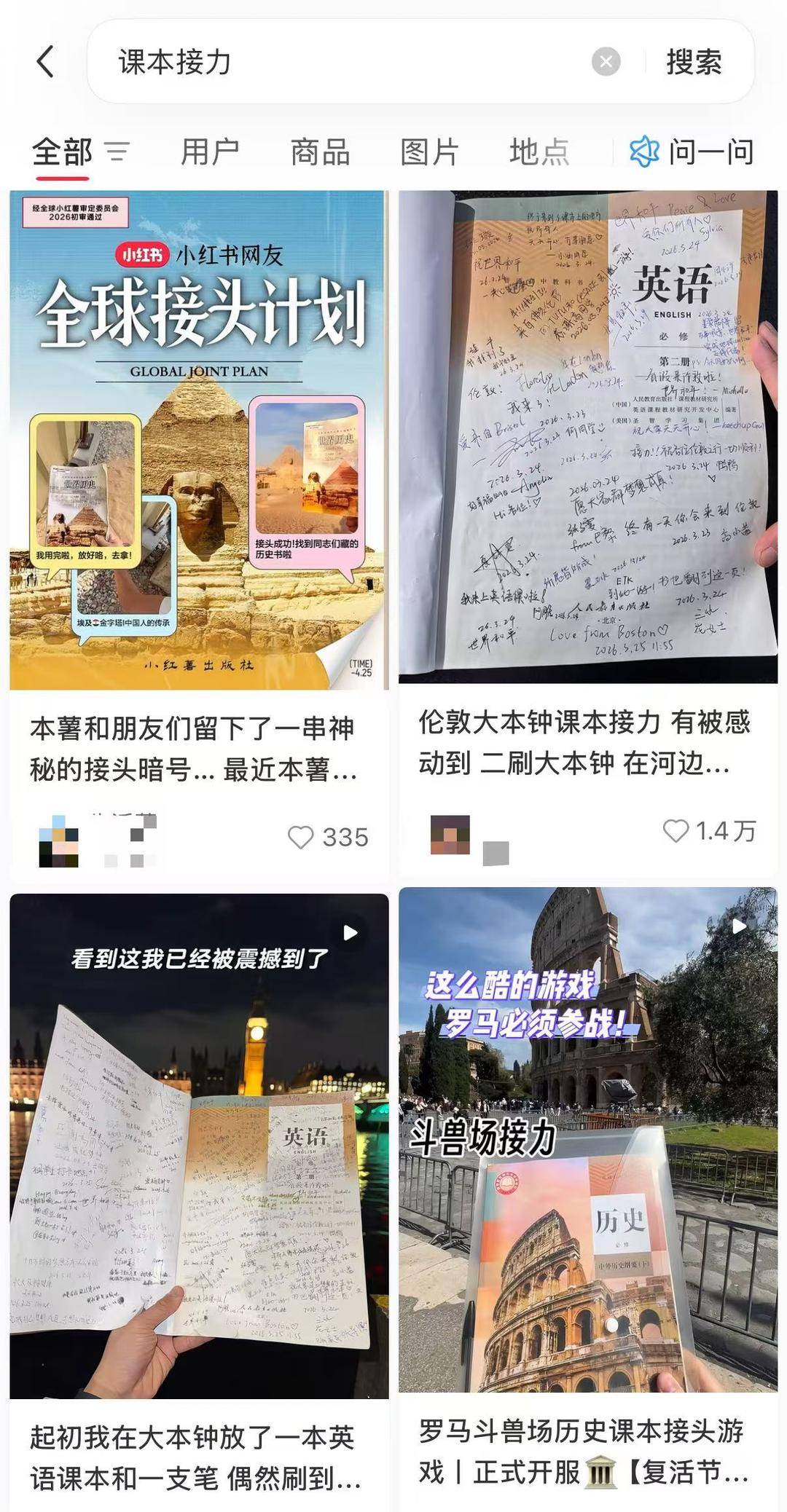Viewport: 787px width, 1512px height.
Task: Open the filter icon beside 全部
Action: pos(117,151)
